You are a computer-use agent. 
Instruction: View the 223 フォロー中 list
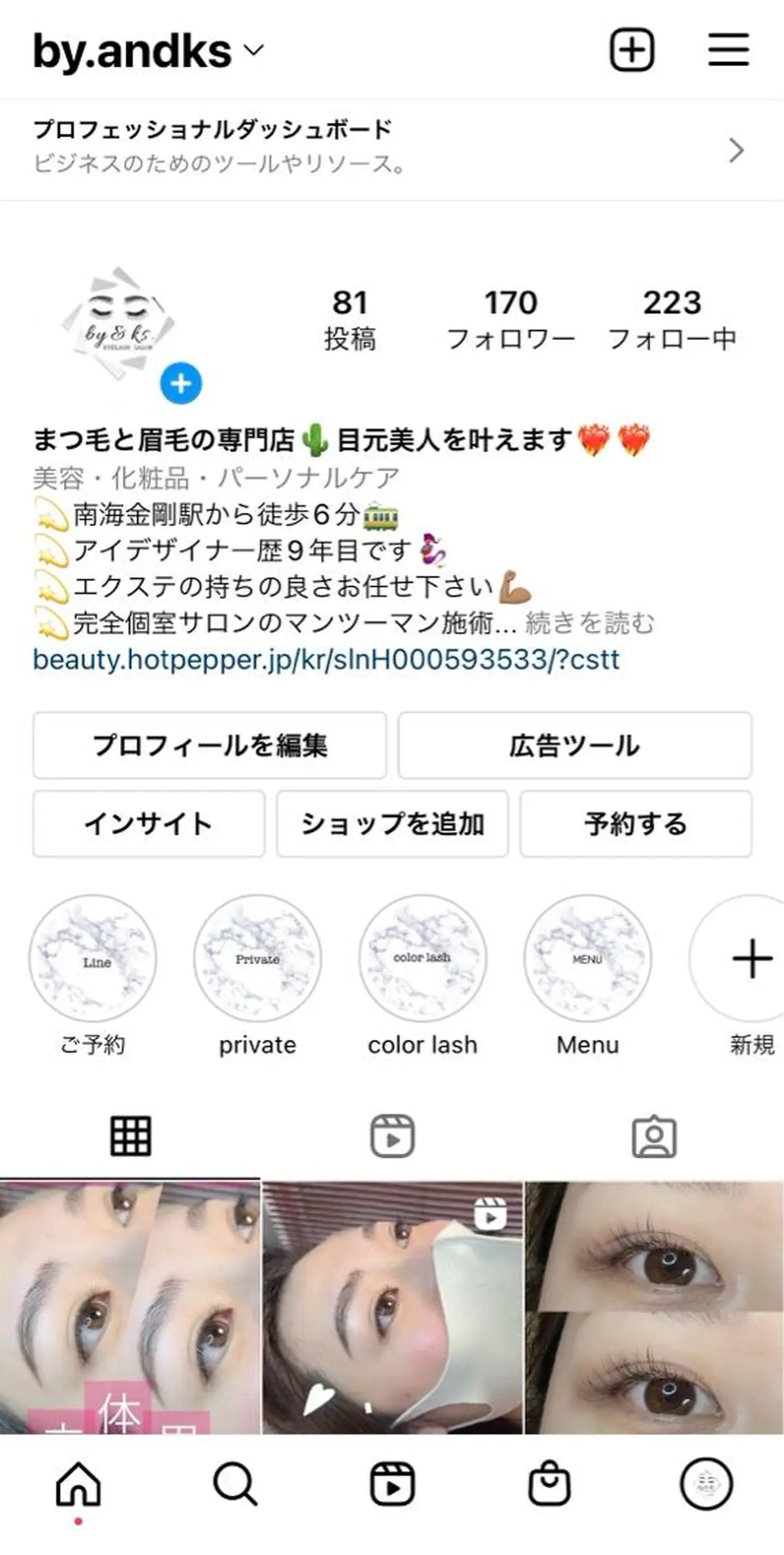tap(672, 320)
